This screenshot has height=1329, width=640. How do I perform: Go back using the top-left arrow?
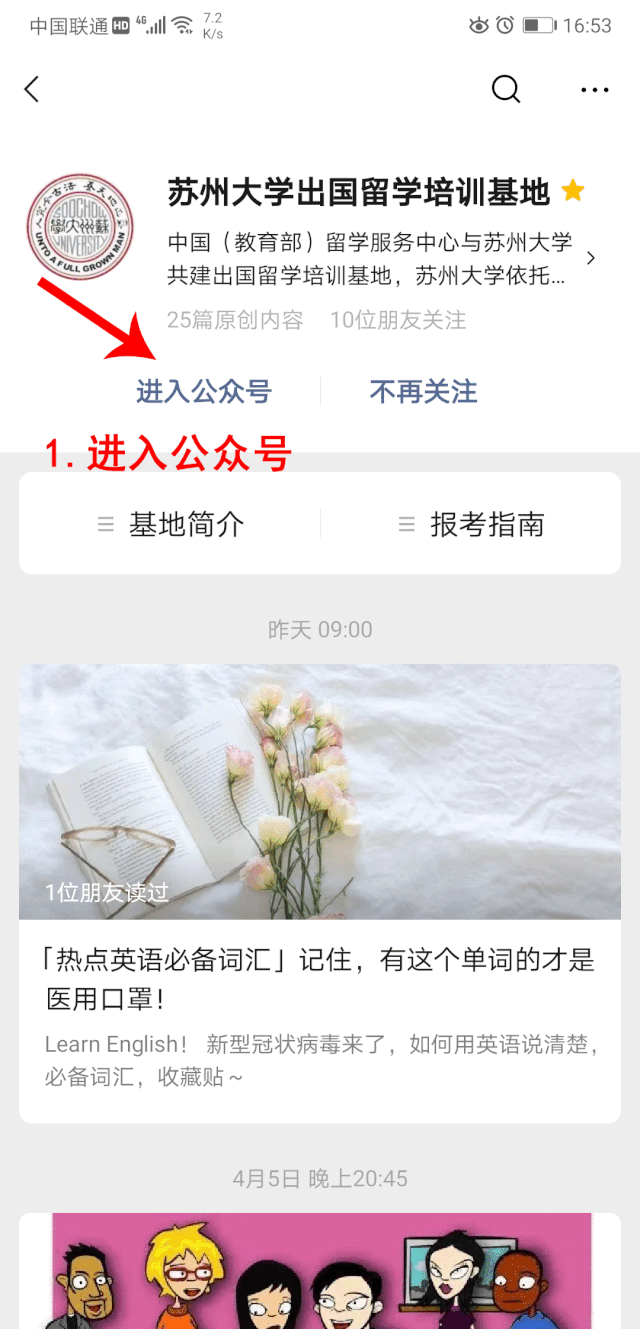32,89
